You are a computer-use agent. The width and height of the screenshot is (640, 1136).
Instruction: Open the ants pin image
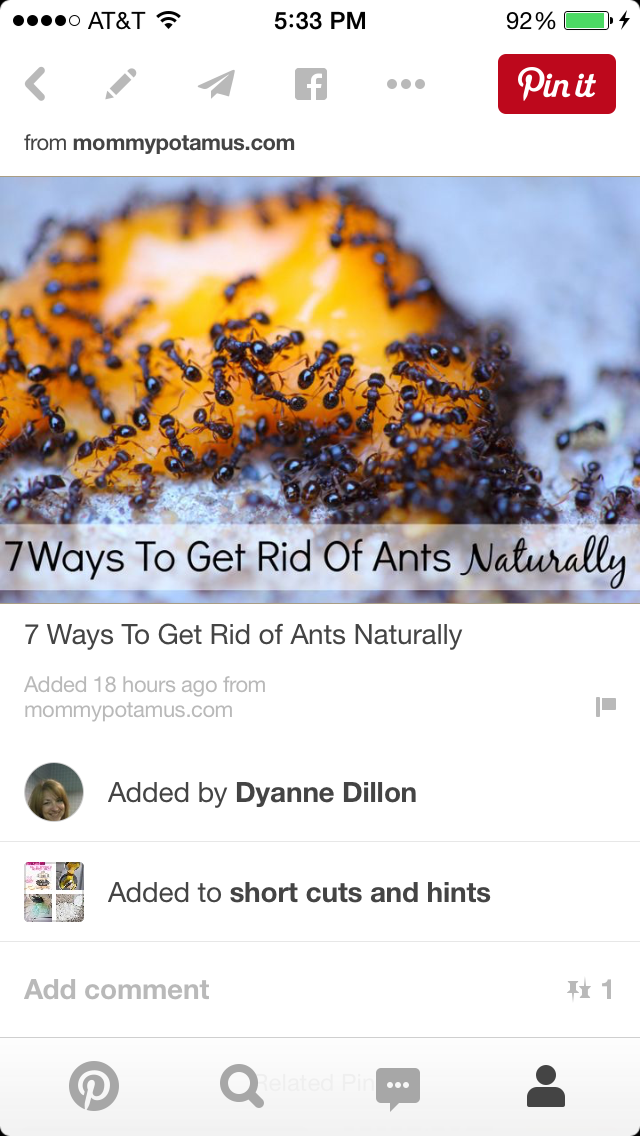click(320, 390)
